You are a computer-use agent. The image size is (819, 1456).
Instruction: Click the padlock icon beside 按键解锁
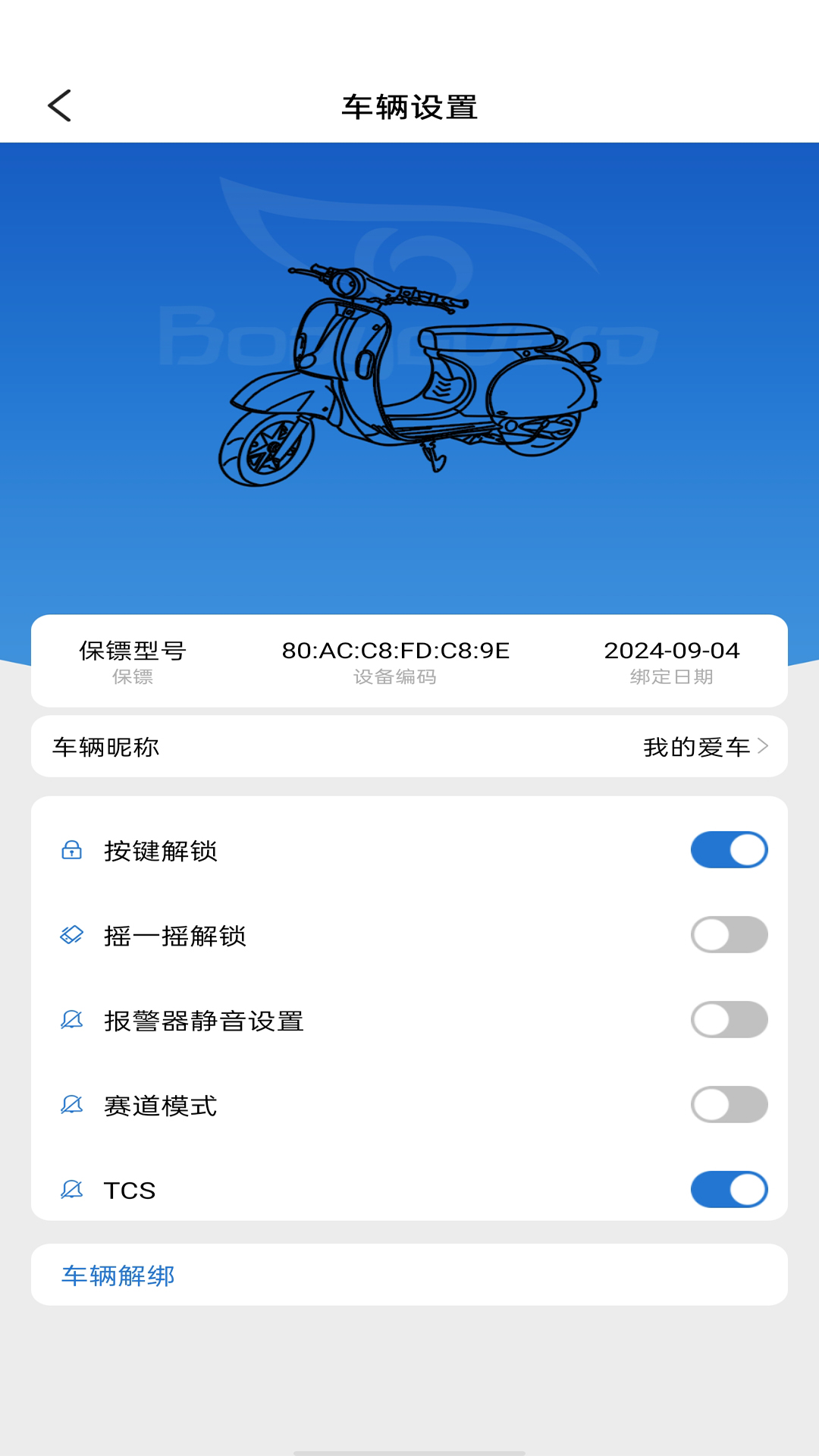pos(72,849)
